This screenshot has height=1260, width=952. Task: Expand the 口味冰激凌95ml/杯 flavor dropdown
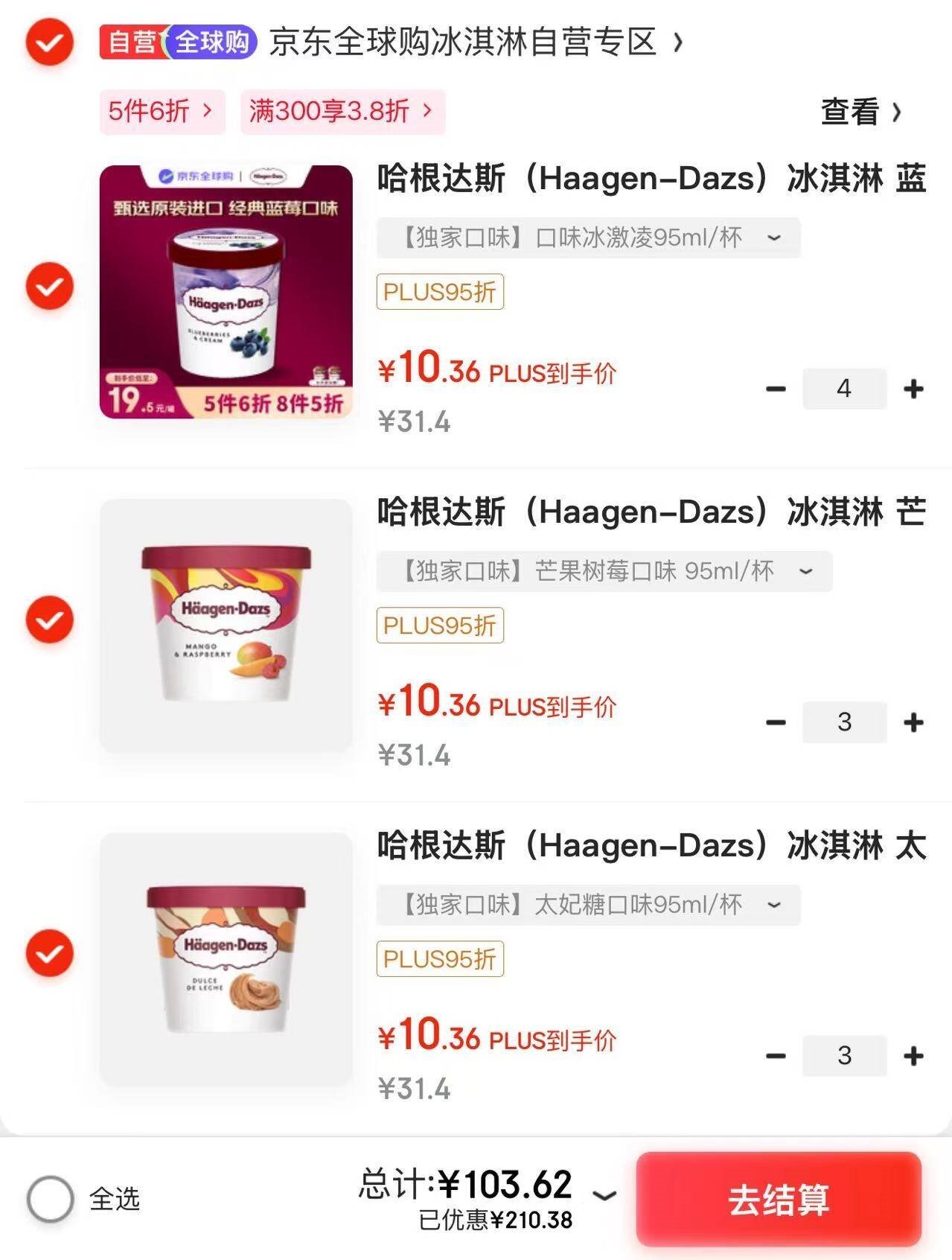[588, 238]
